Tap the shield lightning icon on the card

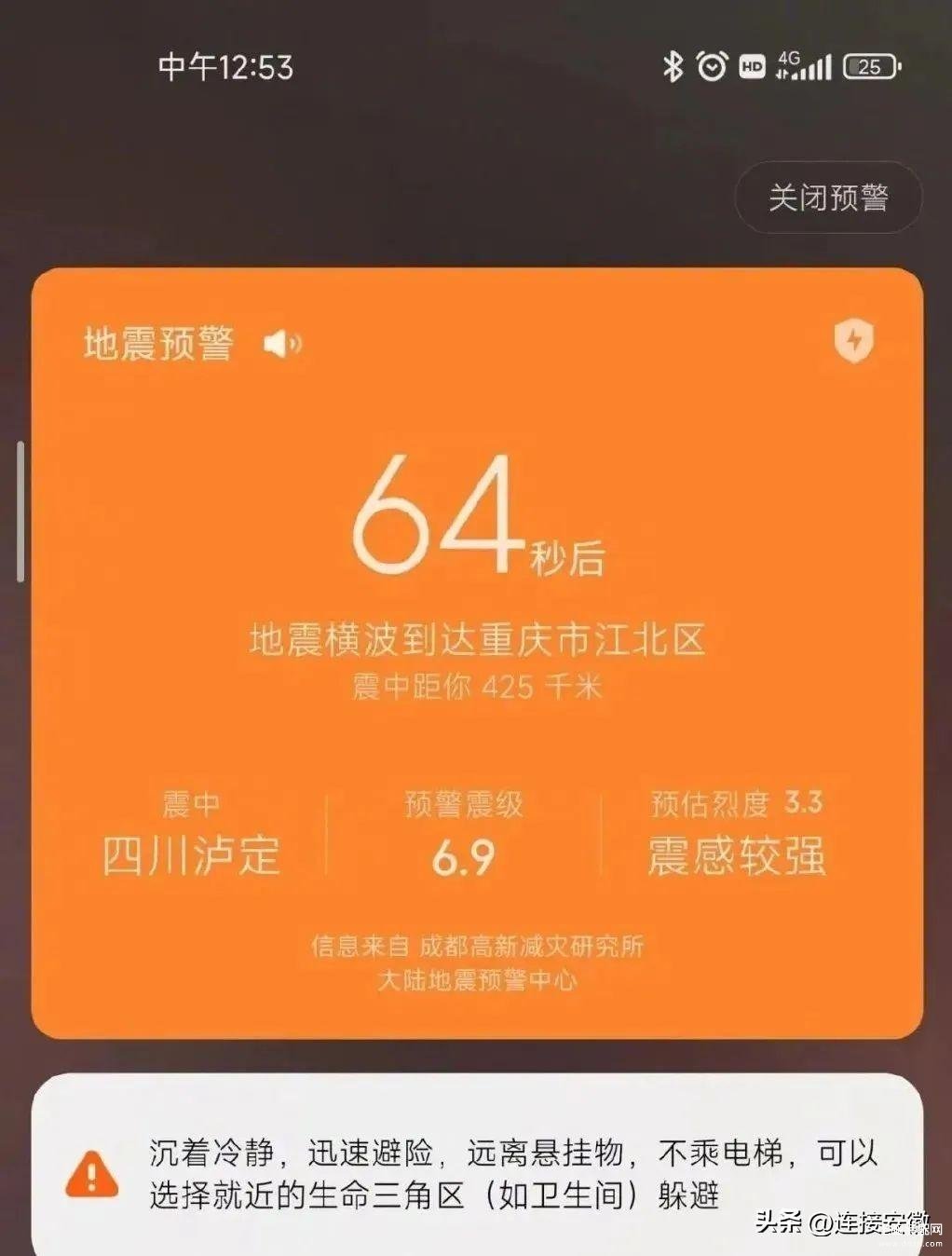(x=853, y=340)
